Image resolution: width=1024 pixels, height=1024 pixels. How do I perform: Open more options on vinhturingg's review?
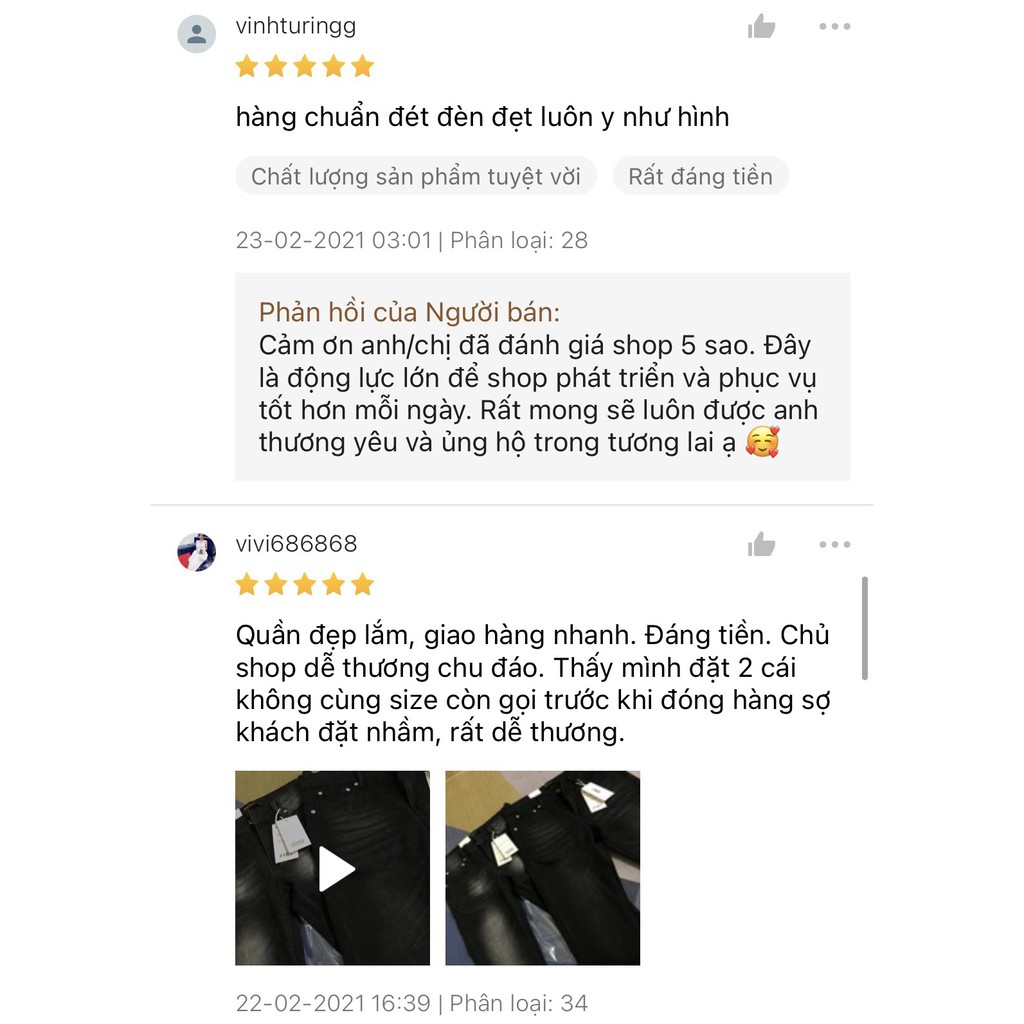(x=834, y=27)
